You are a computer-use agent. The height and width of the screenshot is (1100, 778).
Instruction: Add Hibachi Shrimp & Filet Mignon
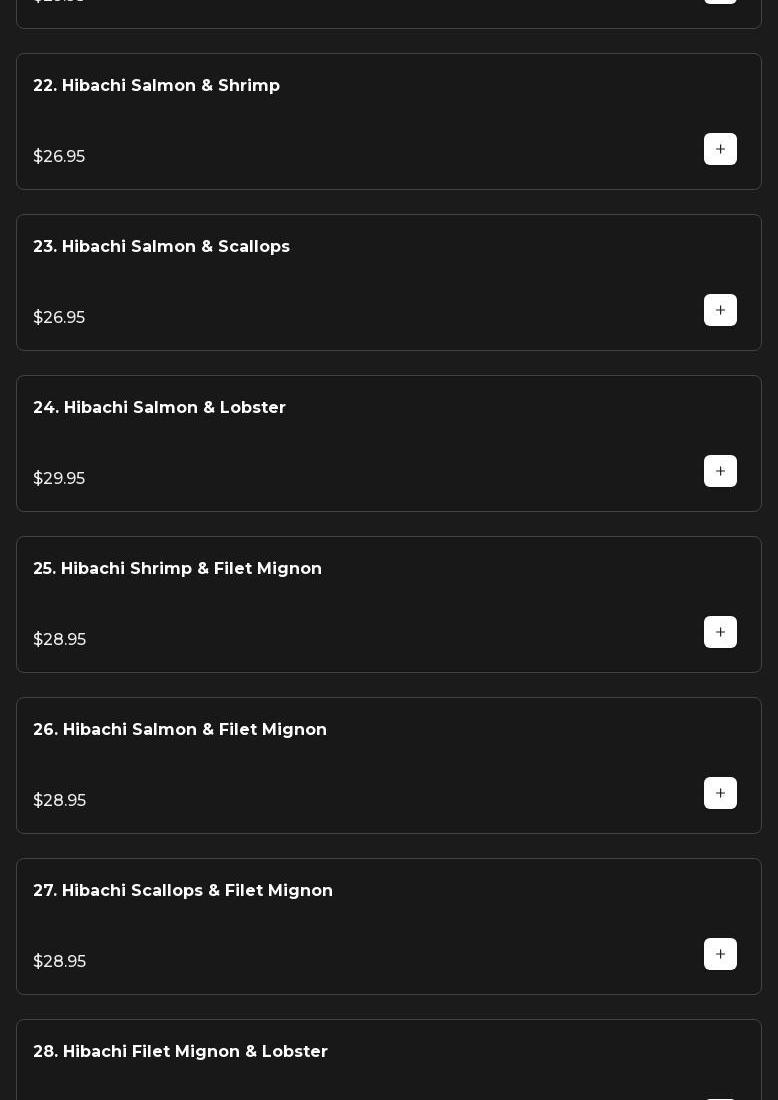[720, 632]
